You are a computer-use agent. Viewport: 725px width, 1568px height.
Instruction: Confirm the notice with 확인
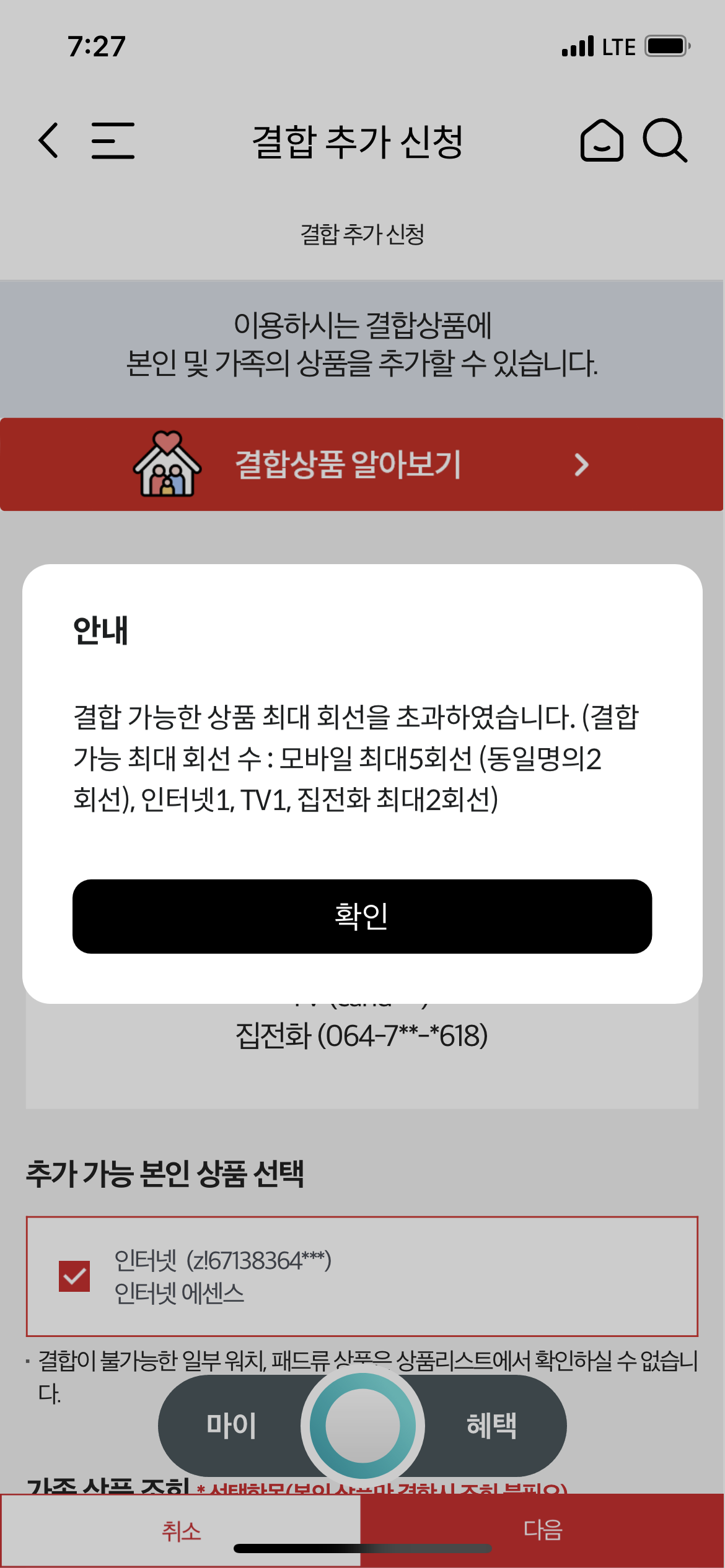pos(362,916)
